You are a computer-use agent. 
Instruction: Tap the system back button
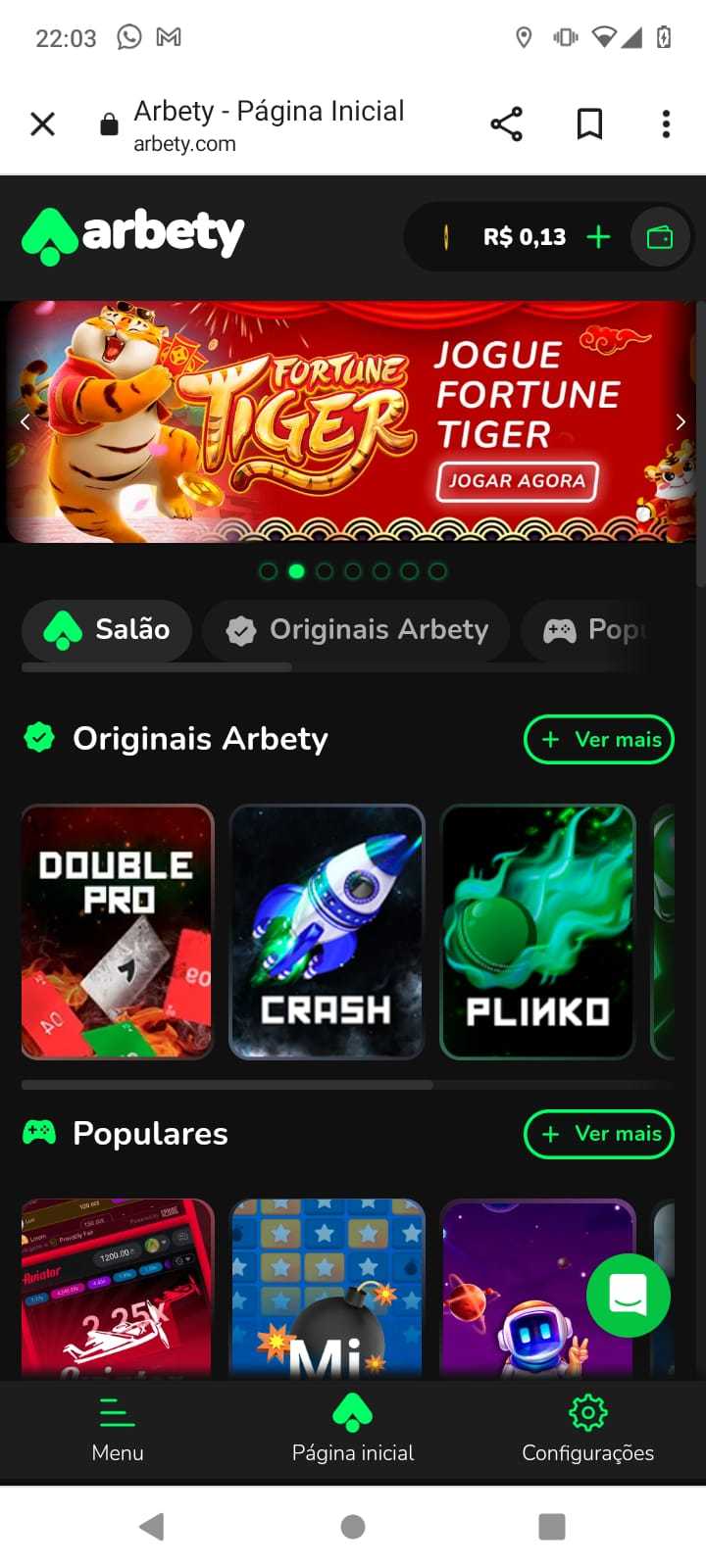[151, 1526]
